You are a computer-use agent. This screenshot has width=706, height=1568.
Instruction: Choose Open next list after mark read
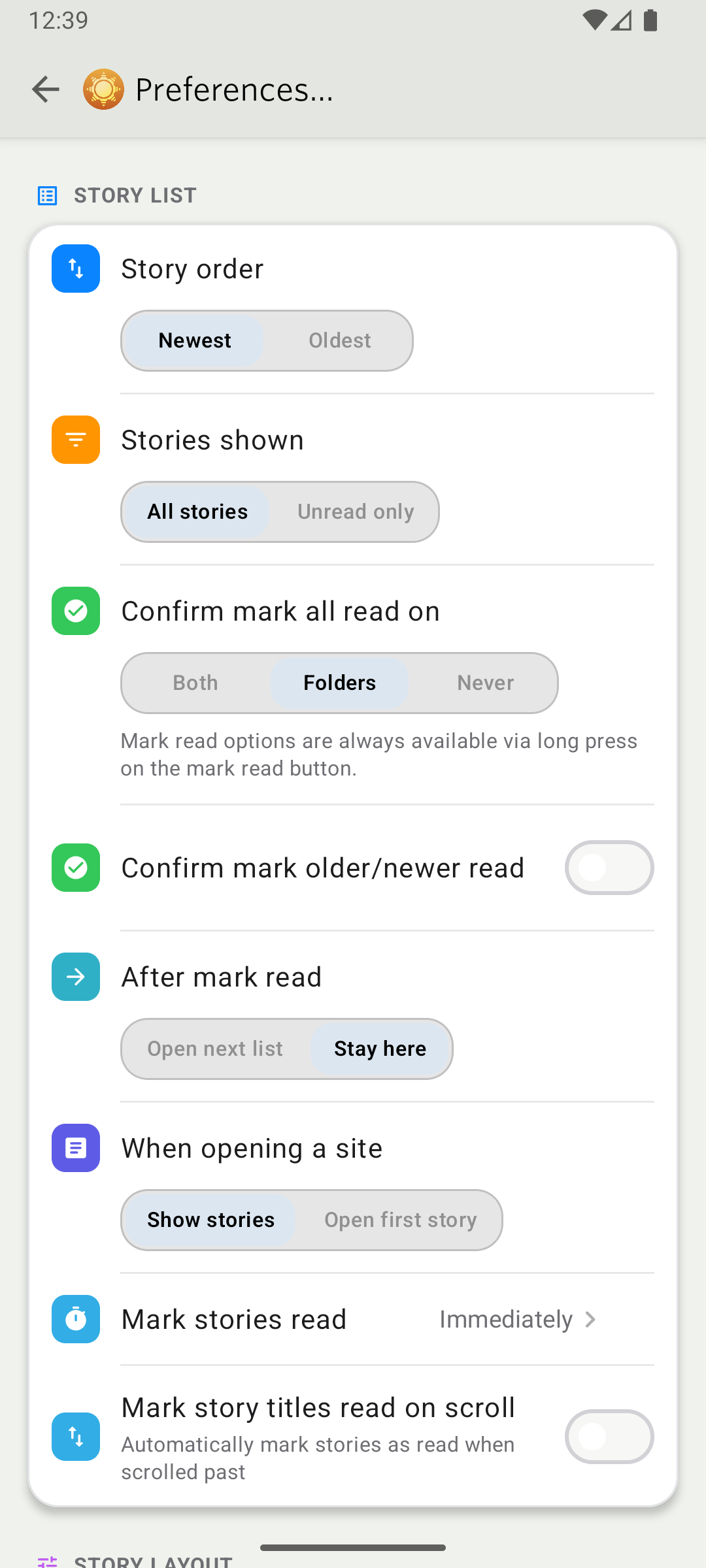[215, 1049]
